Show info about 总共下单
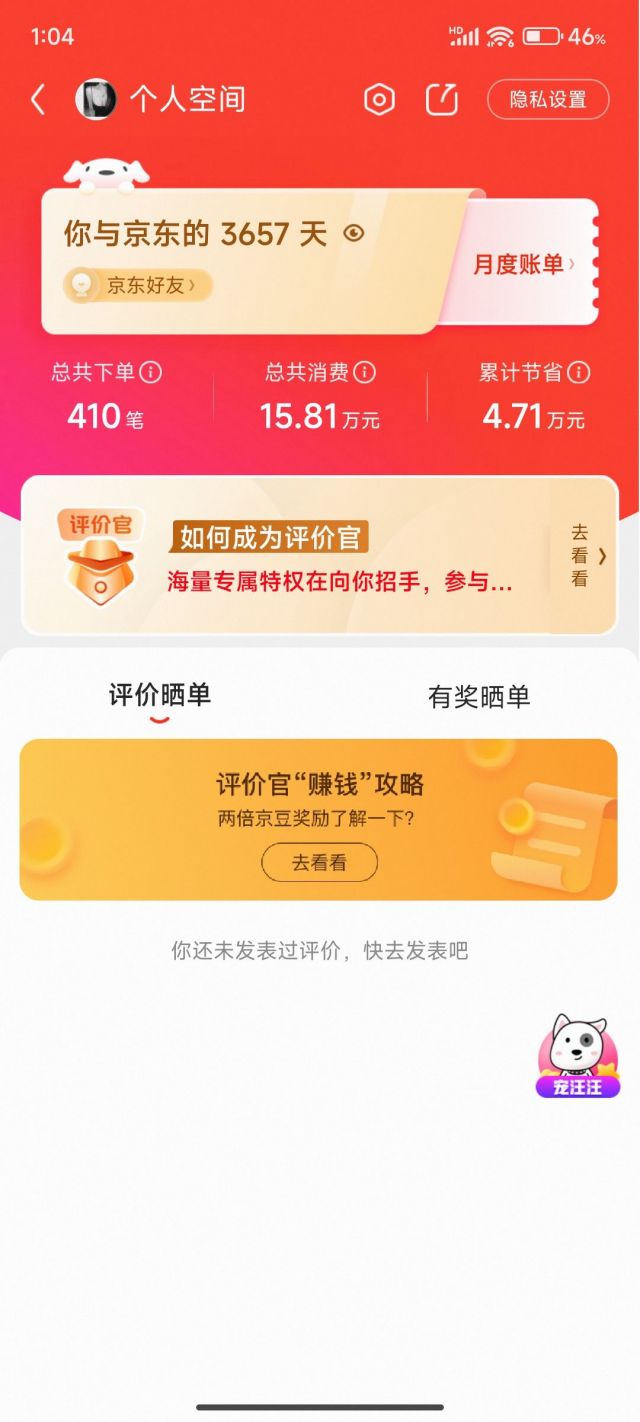 coord(151,373)
